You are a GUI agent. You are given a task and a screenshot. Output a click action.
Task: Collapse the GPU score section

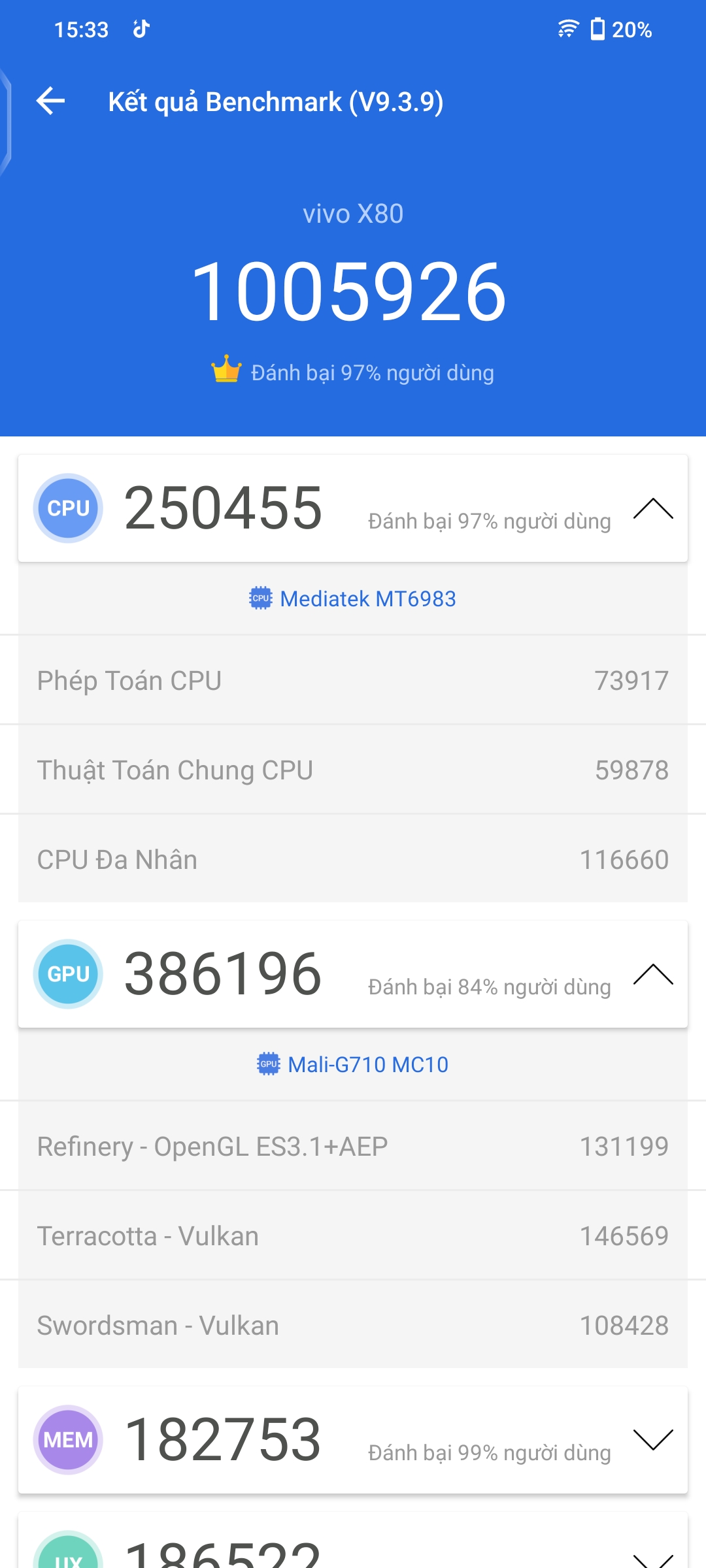pos(652,974)
